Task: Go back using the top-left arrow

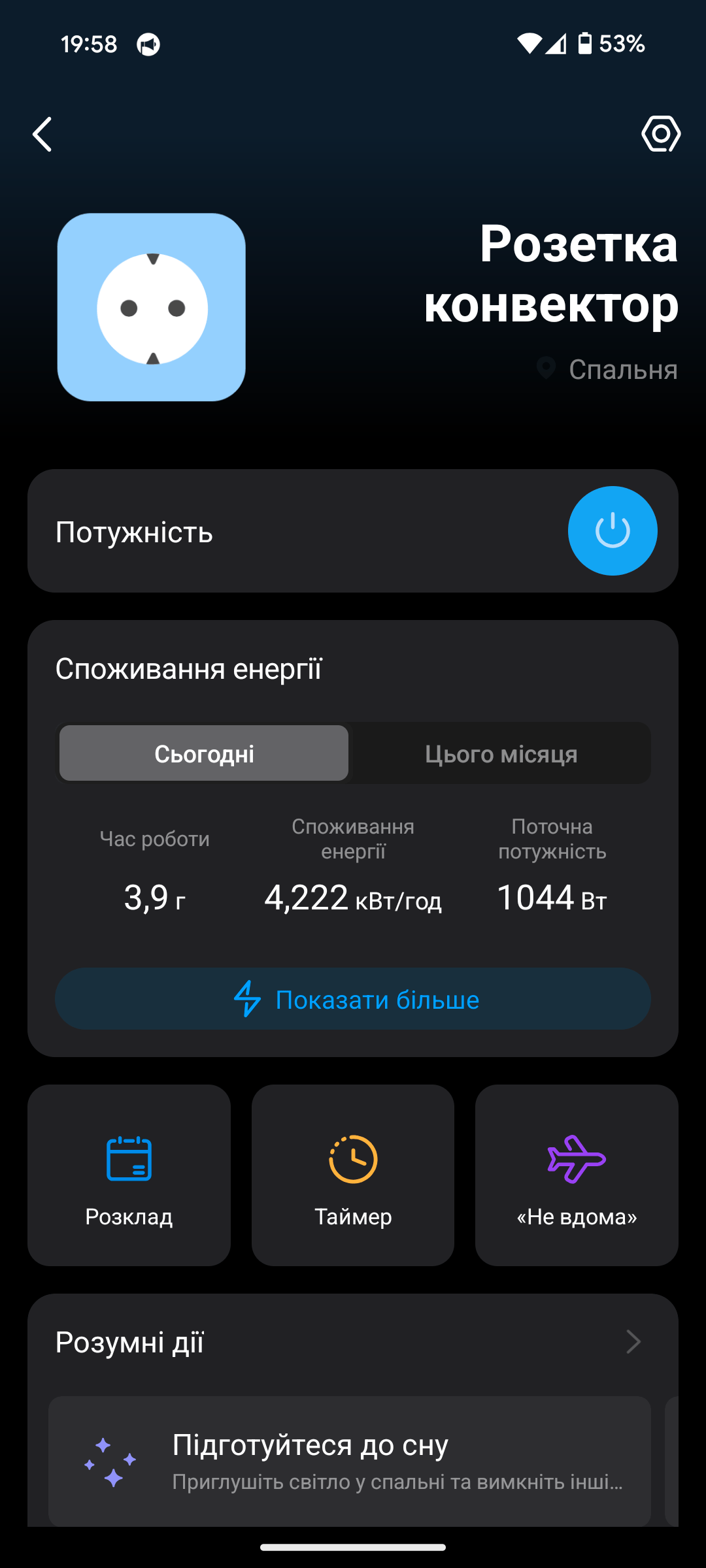Action: point(42,135)
